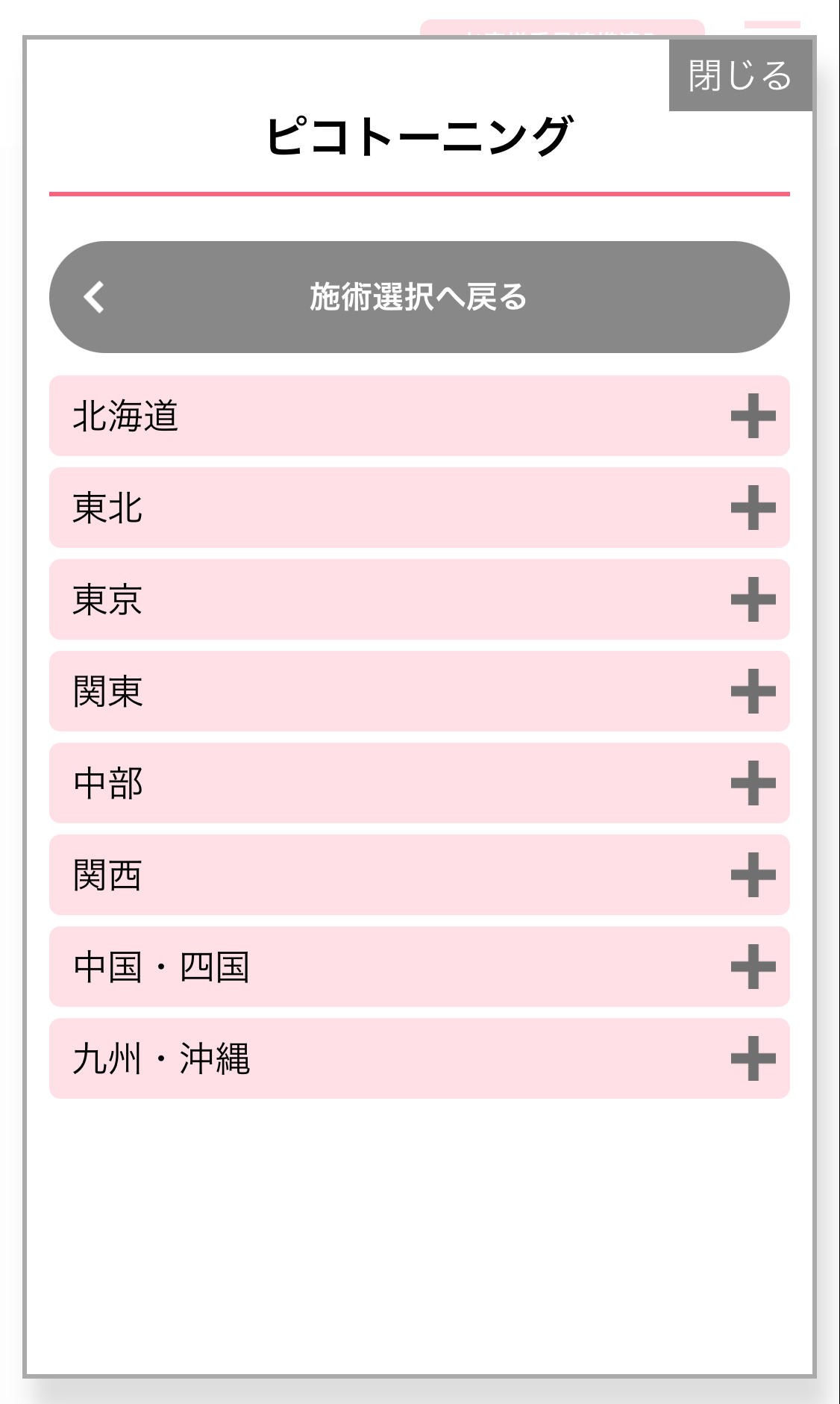
Task: Open the 東京 clinic list
Action: coord(419,599)
